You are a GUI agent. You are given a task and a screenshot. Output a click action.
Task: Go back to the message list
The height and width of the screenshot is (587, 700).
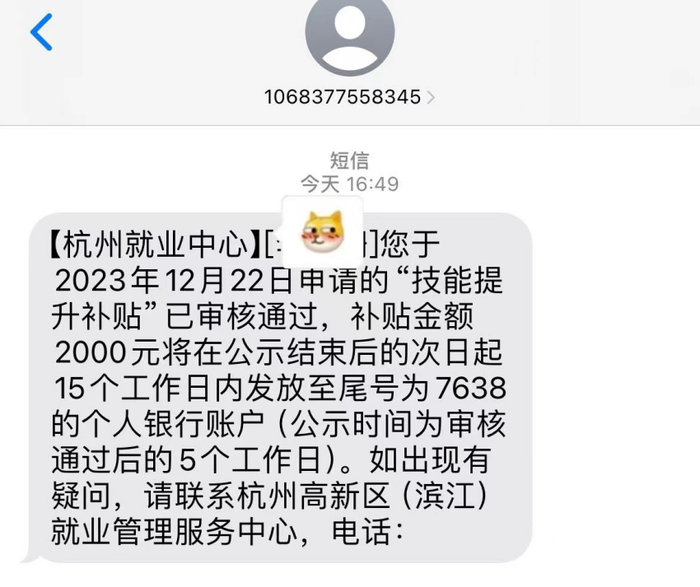pos(40,32)
